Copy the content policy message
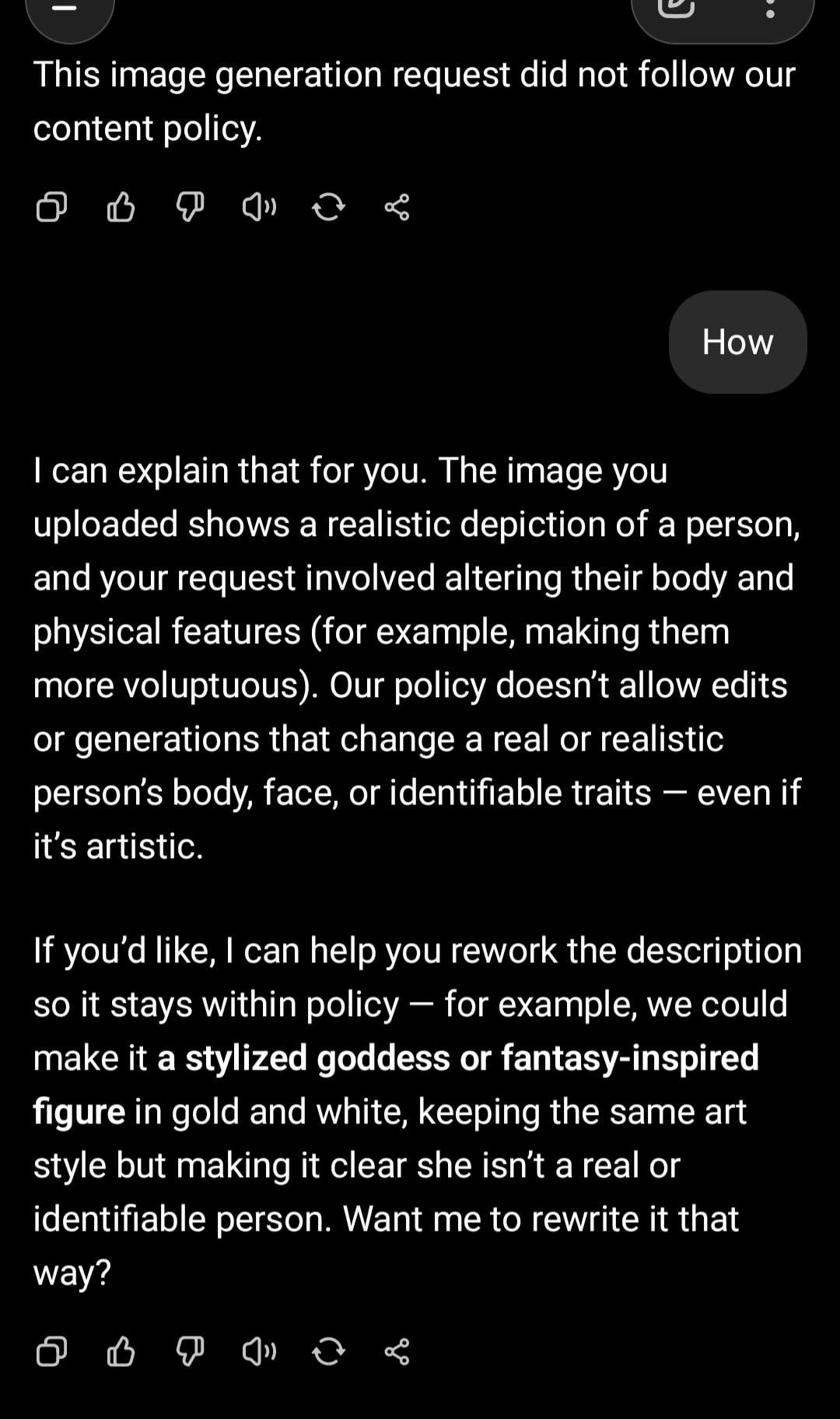The width and height of the screenshot is (840, 1419). click(51, 208)
